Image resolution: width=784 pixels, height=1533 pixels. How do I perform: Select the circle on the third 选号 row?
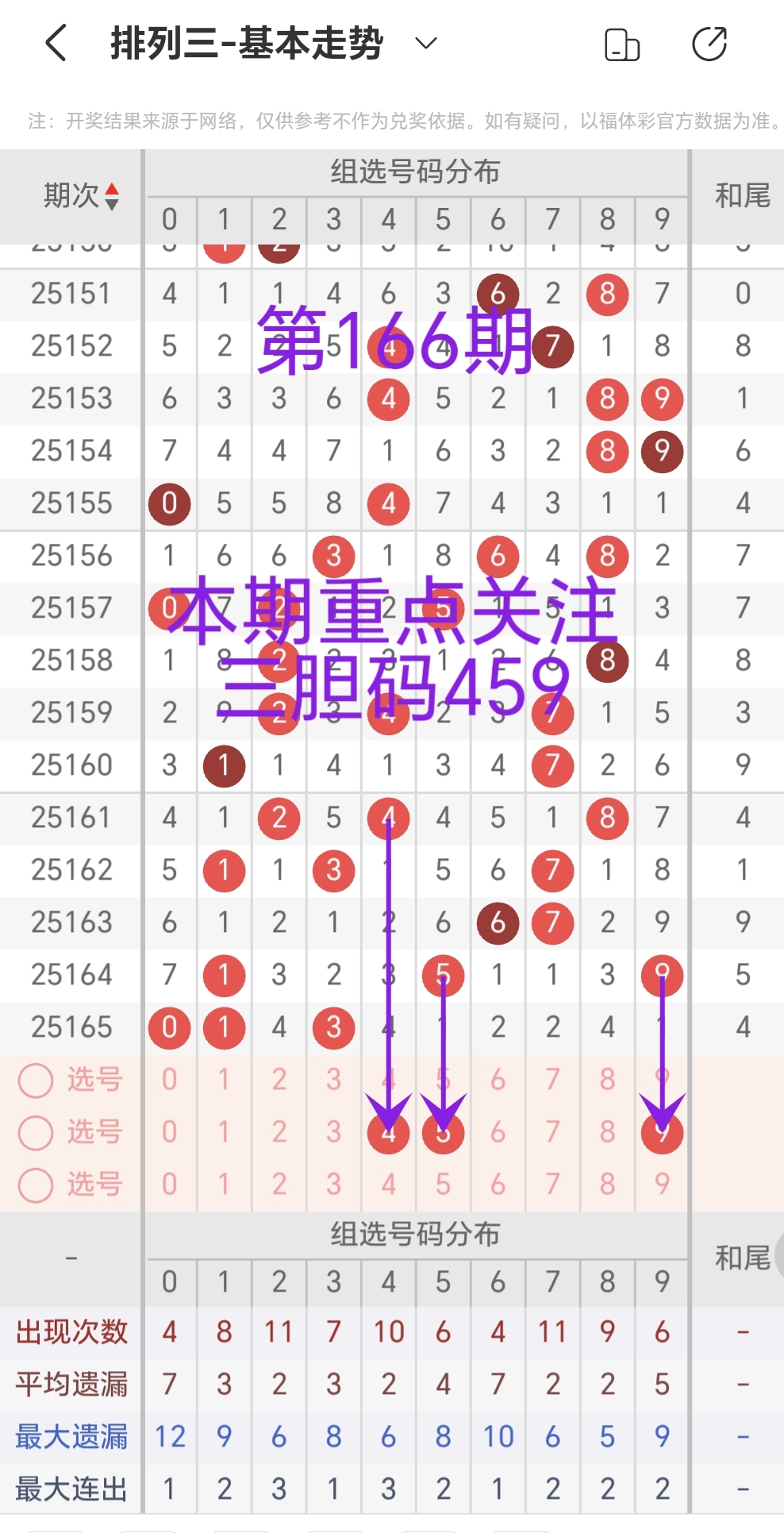click(35, 1185)
